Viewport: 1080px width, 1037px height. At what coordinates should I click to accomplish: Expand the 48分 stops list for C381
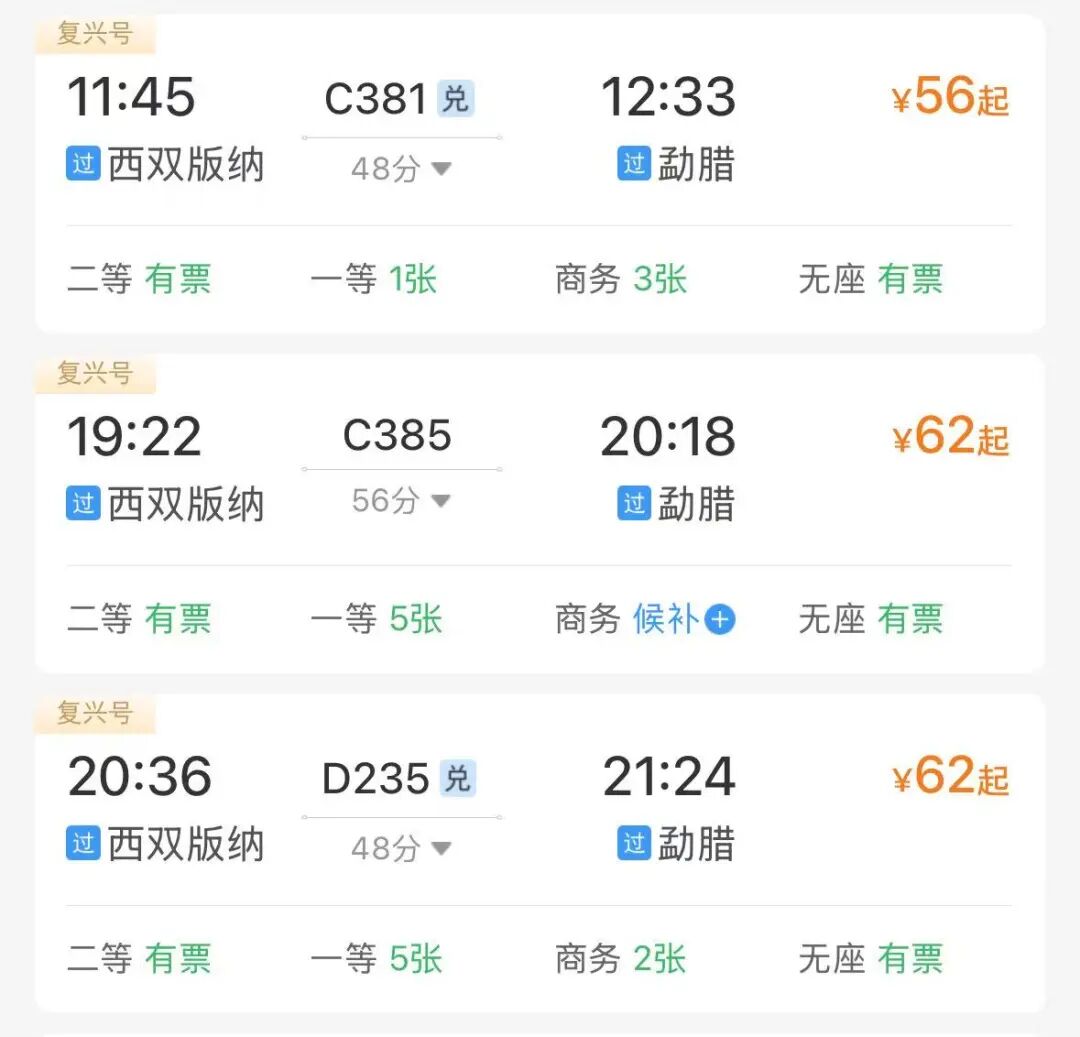(x=400, y=169)
